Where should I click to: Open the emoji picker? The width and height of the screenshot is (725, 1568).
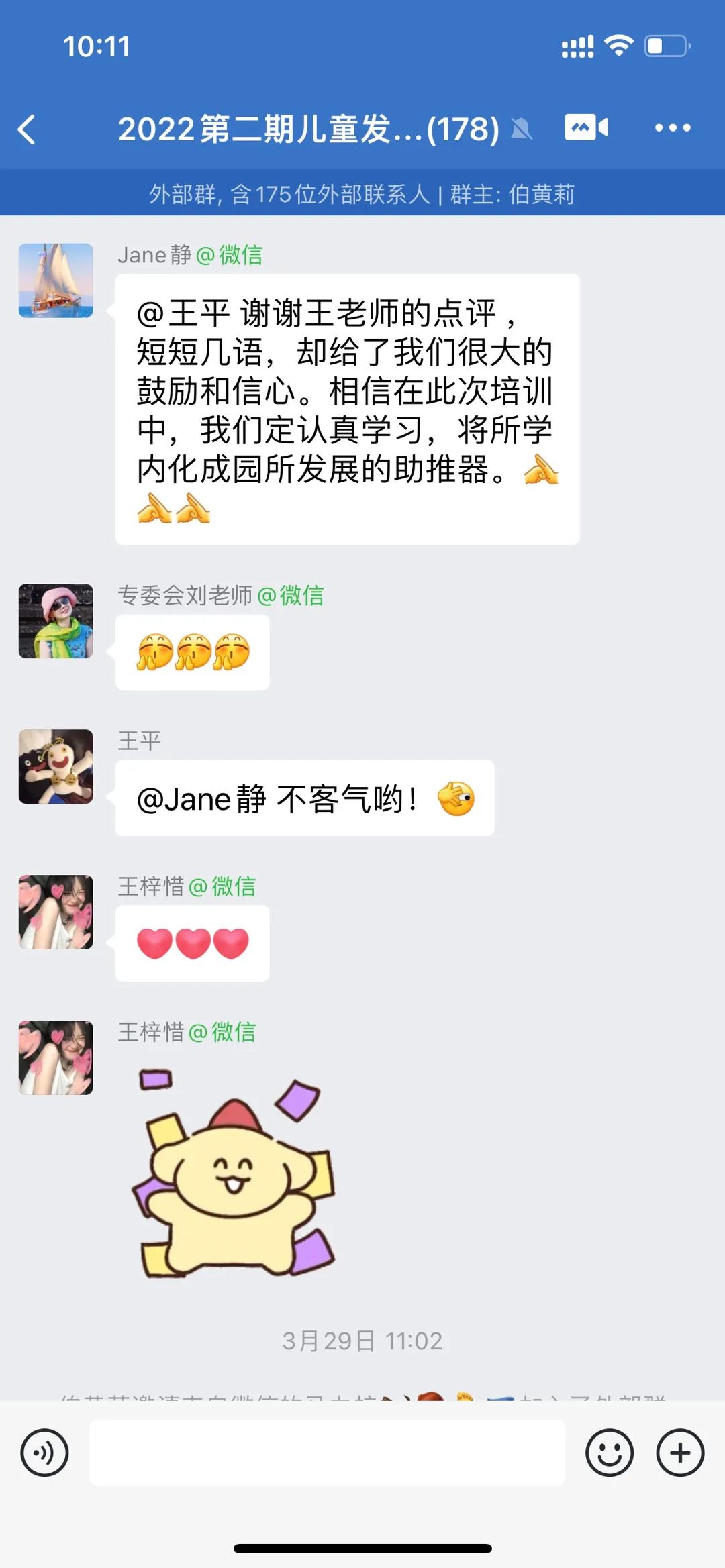(x=609, y=1453)
